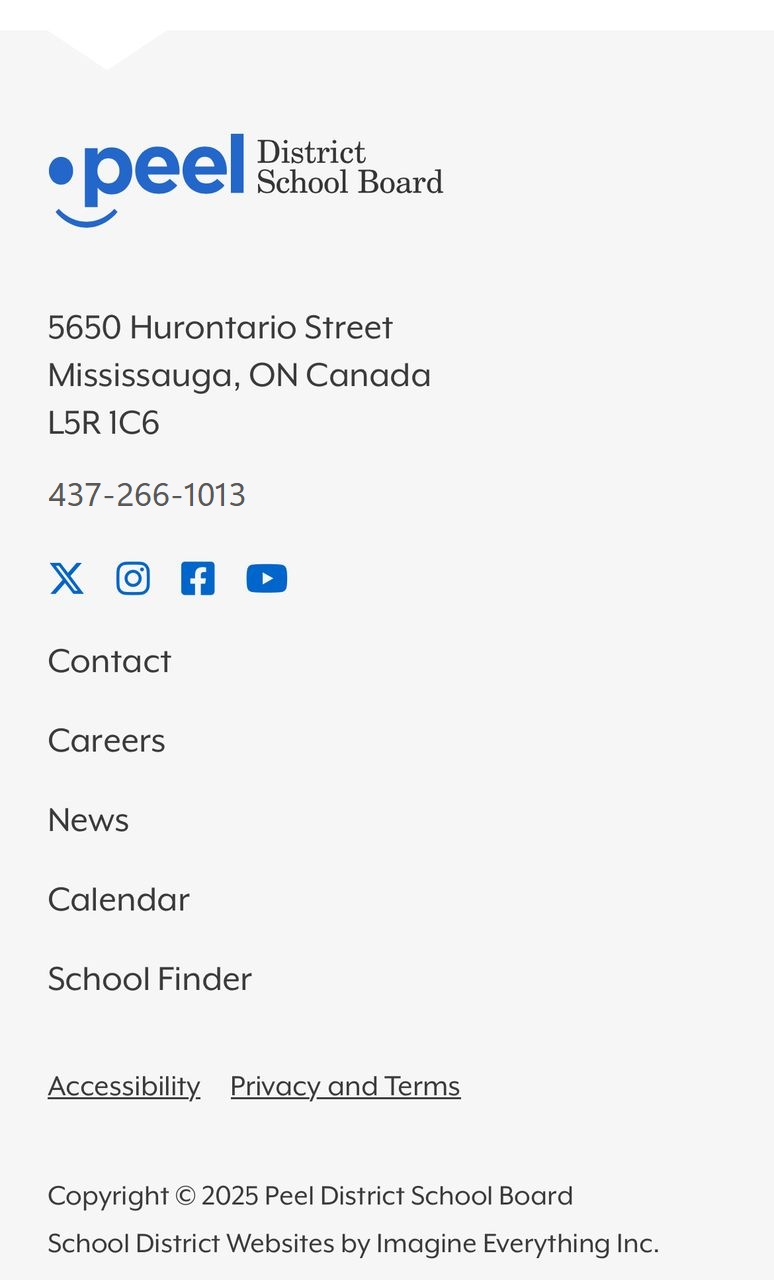
Task: Open the Accessibility link
Action: pyautogui.click(x=124, y=1086)
